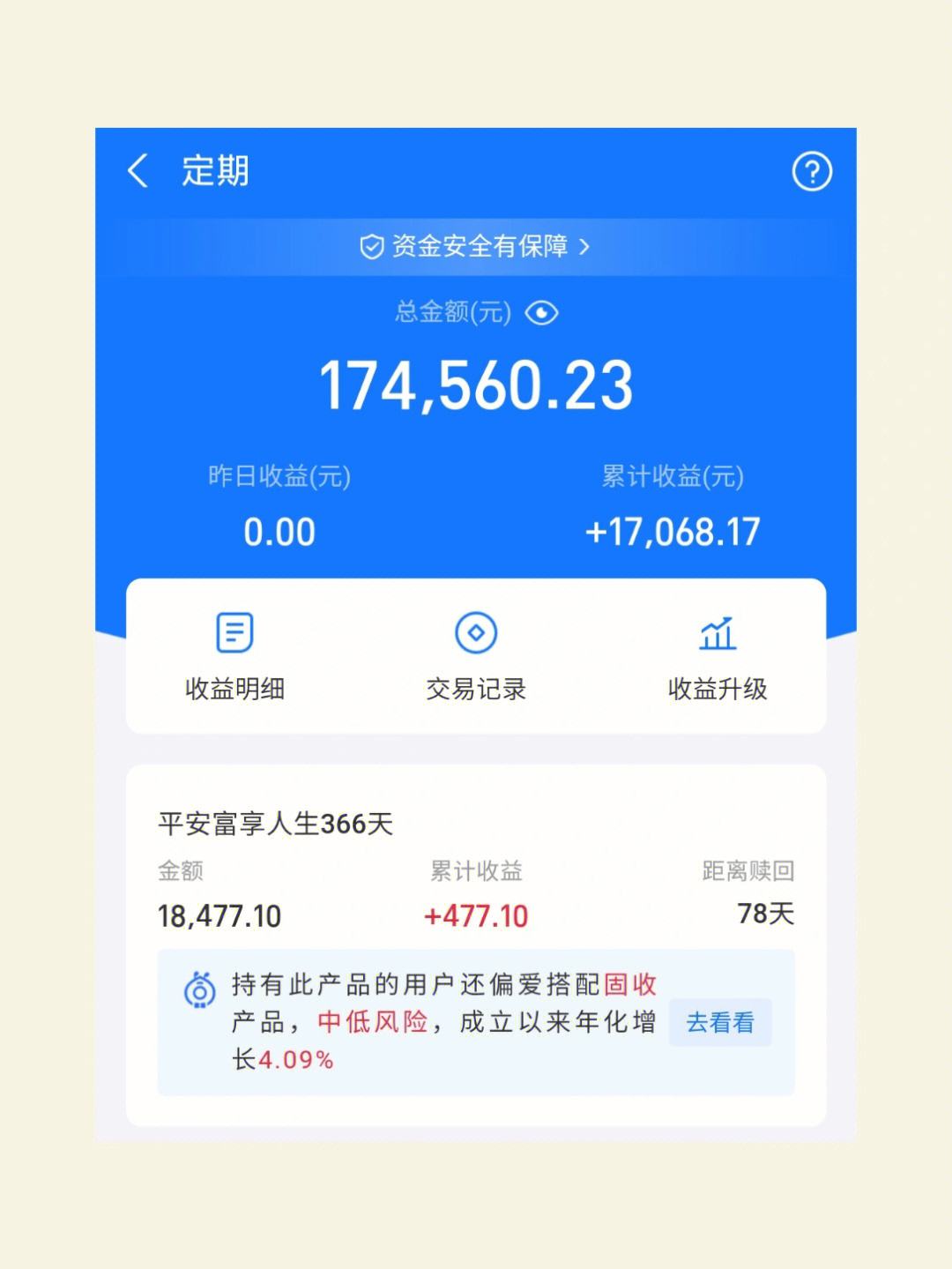Click the help question mark icon
952x1269 pixels.
coord(810,173)
